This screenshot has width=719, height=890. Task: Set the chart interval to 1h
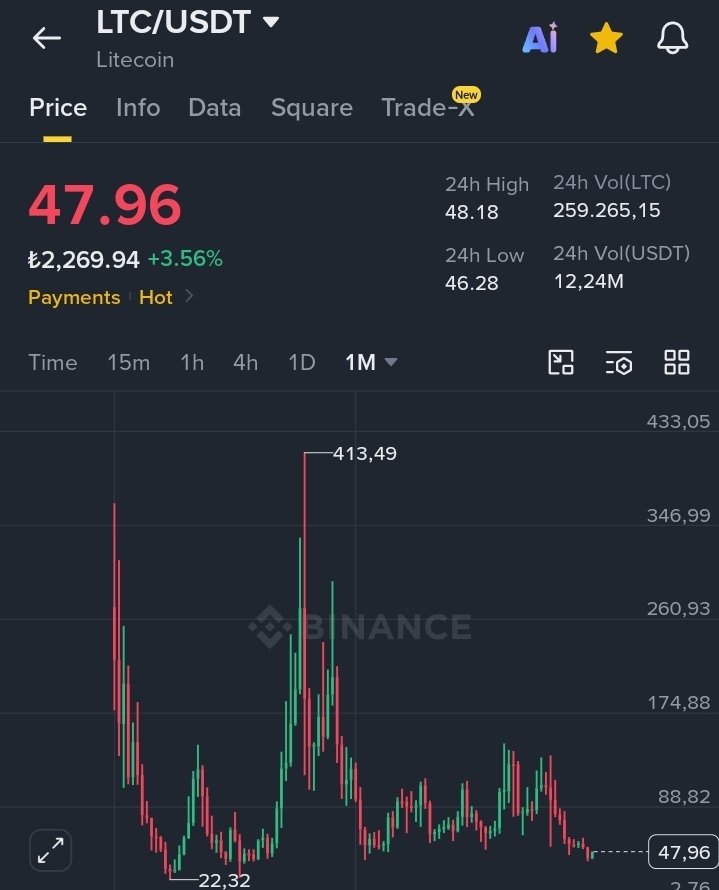192,362
